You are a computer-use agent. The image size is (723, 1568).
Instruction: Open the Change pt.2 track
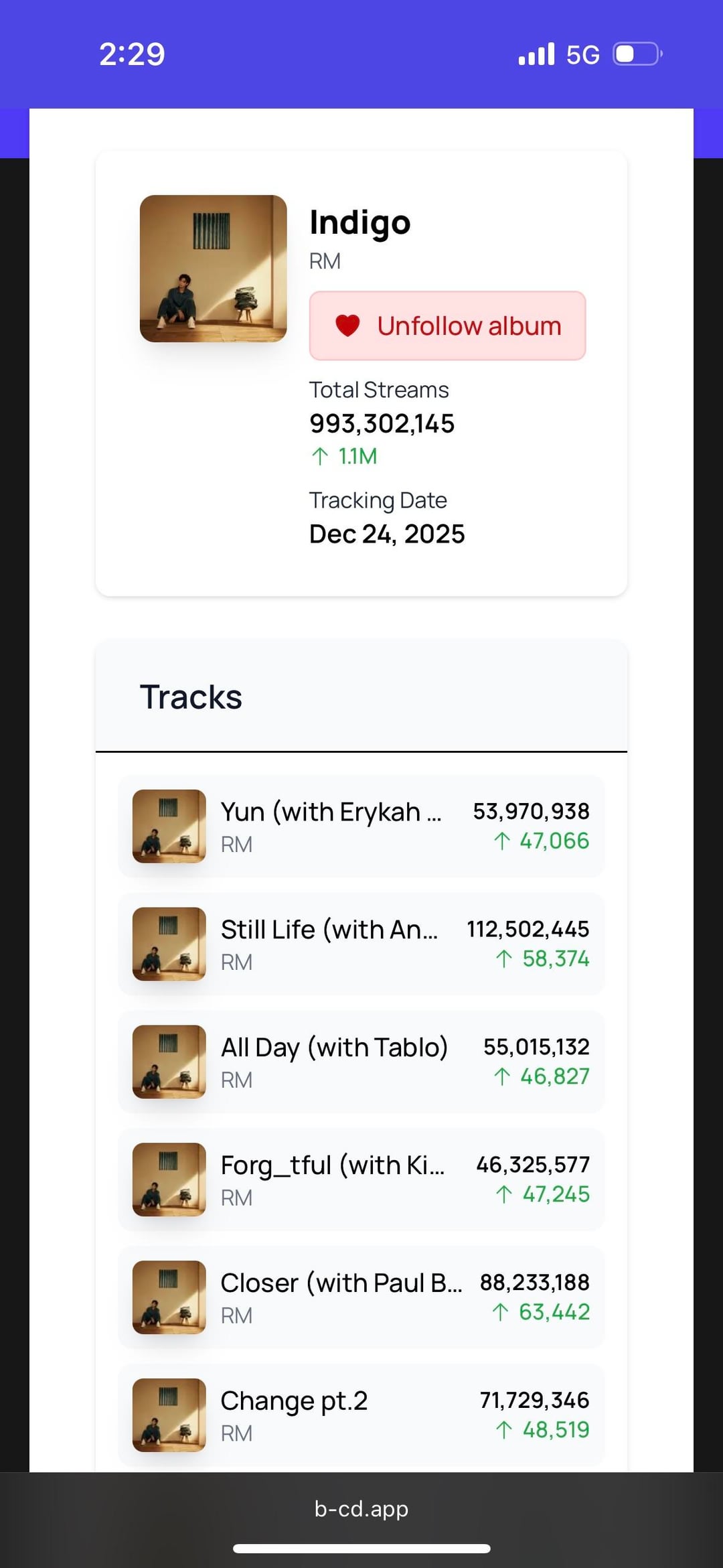tap(361, 1415)
